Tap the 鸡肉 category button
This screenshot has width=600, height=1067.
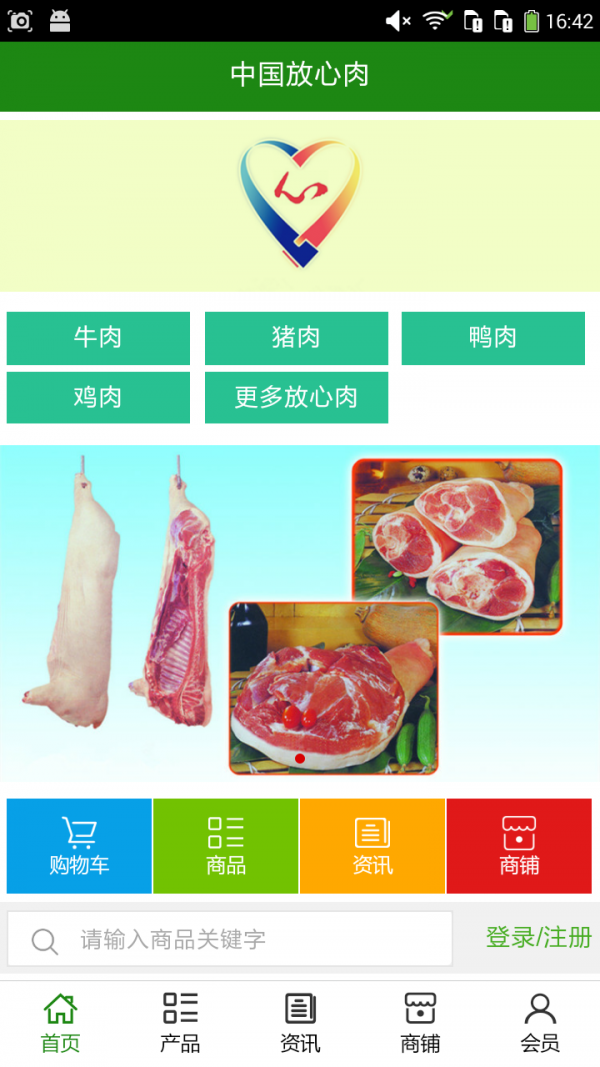[x=98, y=397]
